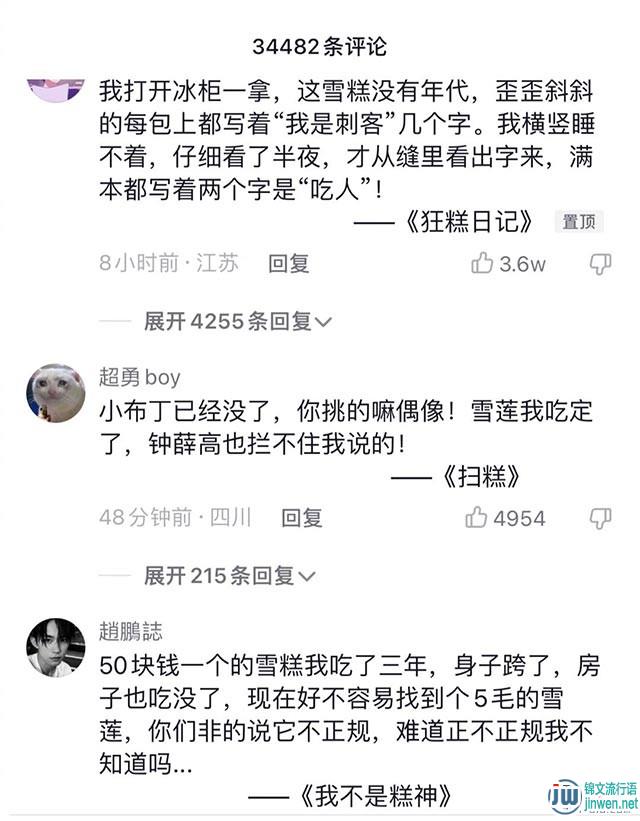The height and width of the screenshot is (821, 640).
Task: Open 趙鵬誌's profile avatar
Action: pos(54,647)
